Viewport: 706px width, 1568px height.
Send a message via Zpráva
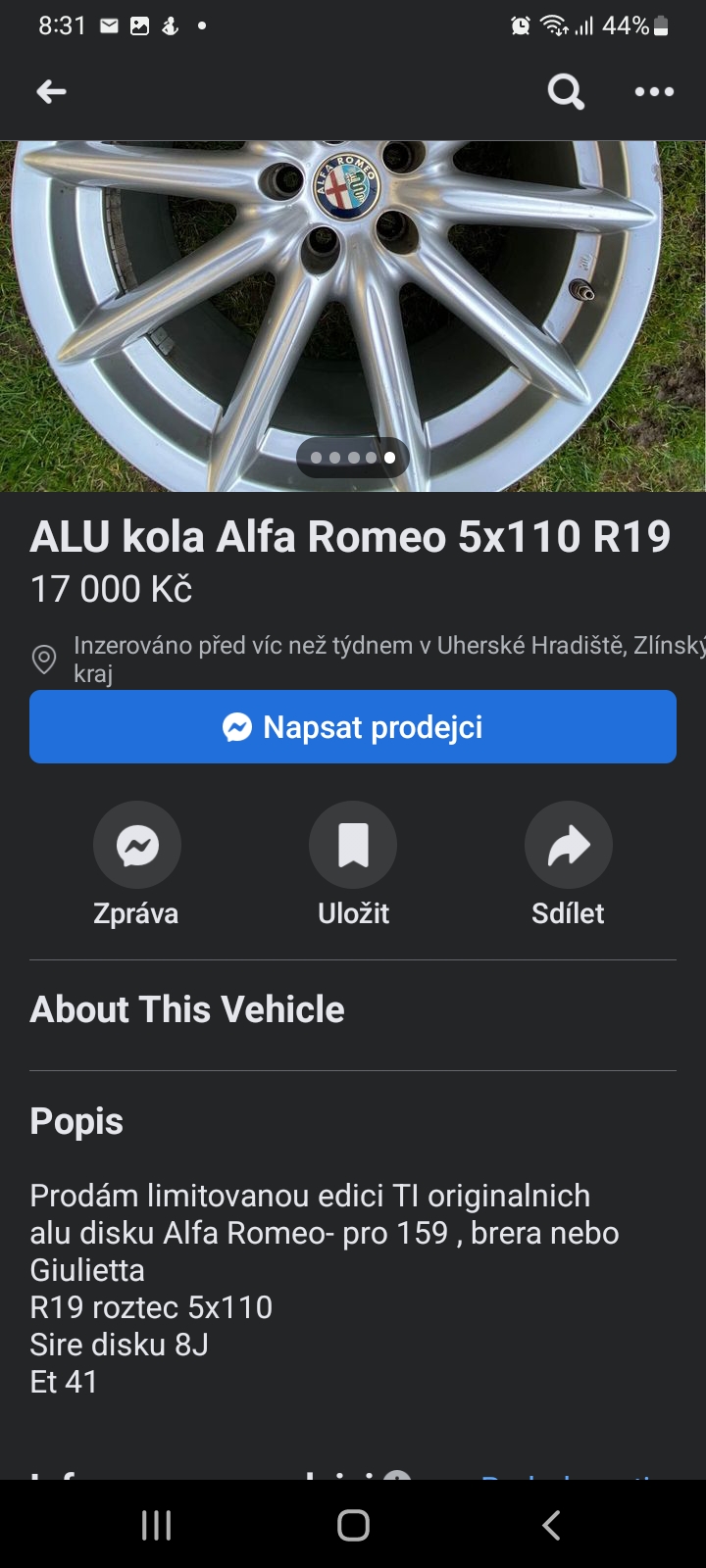click(x=137, y=845)
